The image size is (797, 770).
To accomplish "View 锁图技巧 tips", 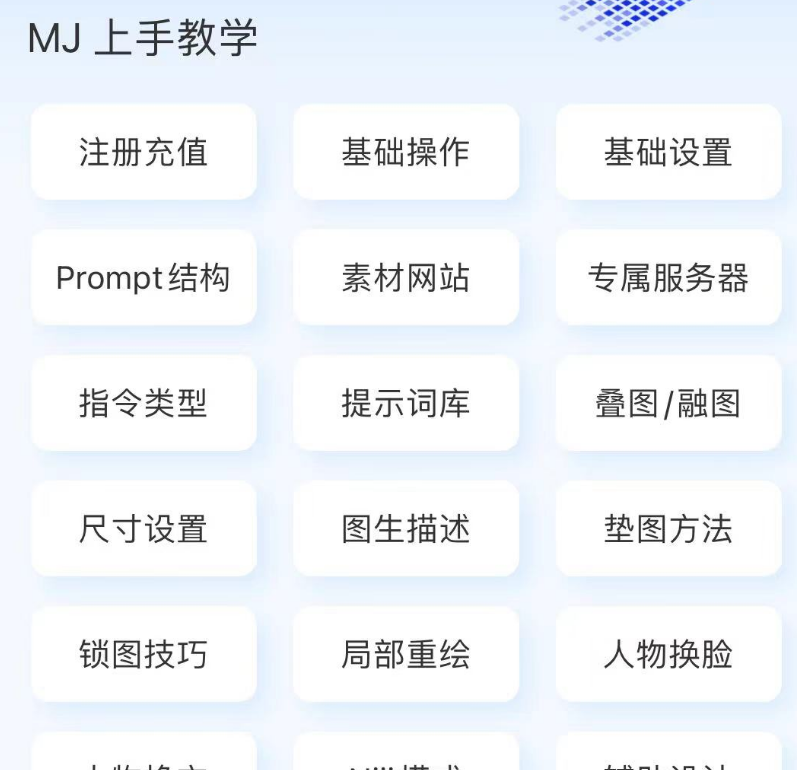I will point(143,654).
